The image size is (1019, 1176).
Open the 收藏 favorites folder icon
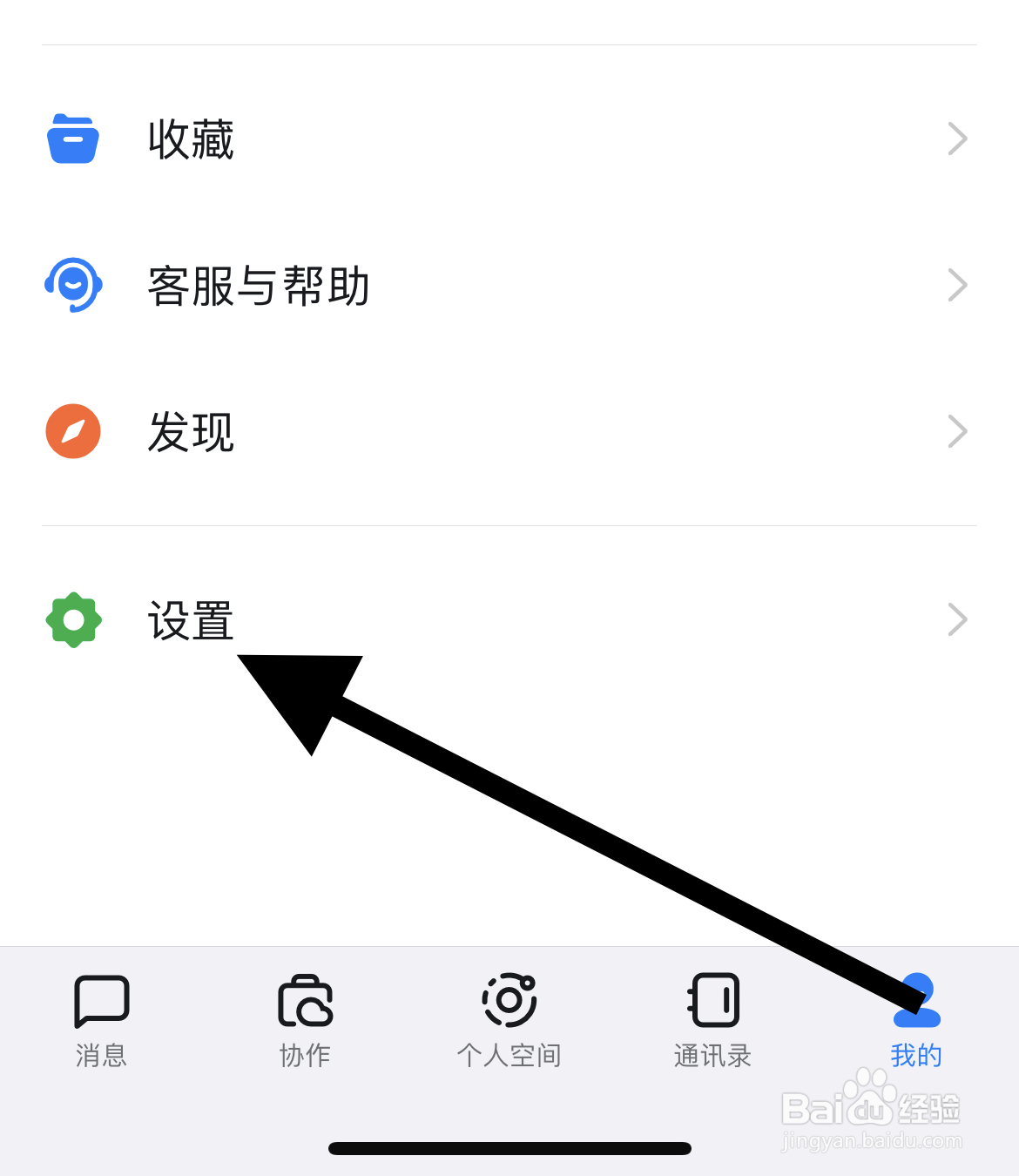pyautogui.click(x=73, y=138)
